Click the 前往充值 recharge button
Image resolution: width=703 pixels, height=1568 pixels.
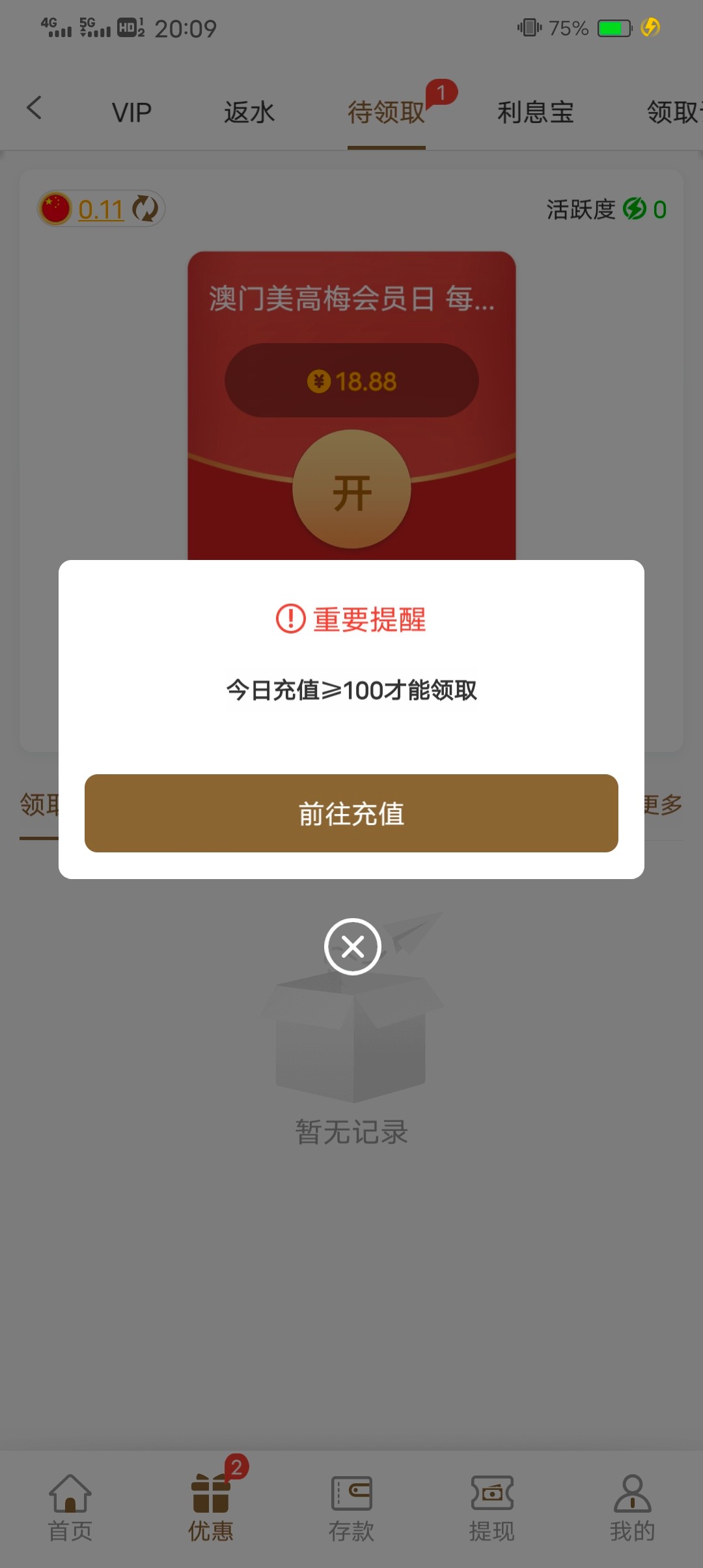pyautogui.click(x=351, y=813)
